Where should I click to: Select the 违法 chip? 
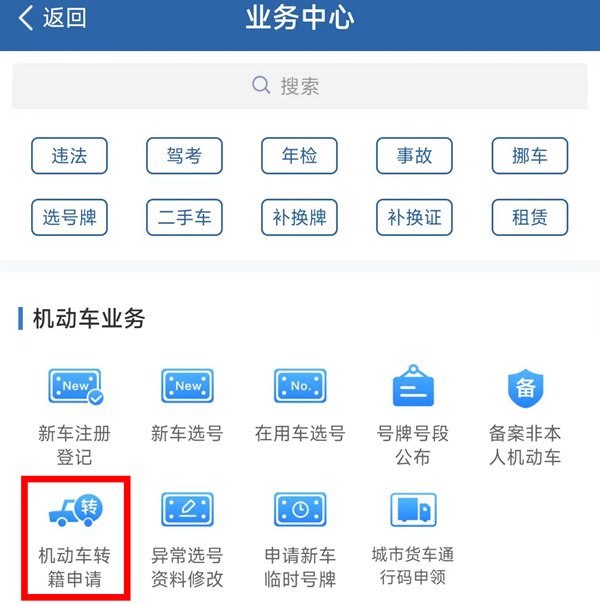tap(70, 156)
